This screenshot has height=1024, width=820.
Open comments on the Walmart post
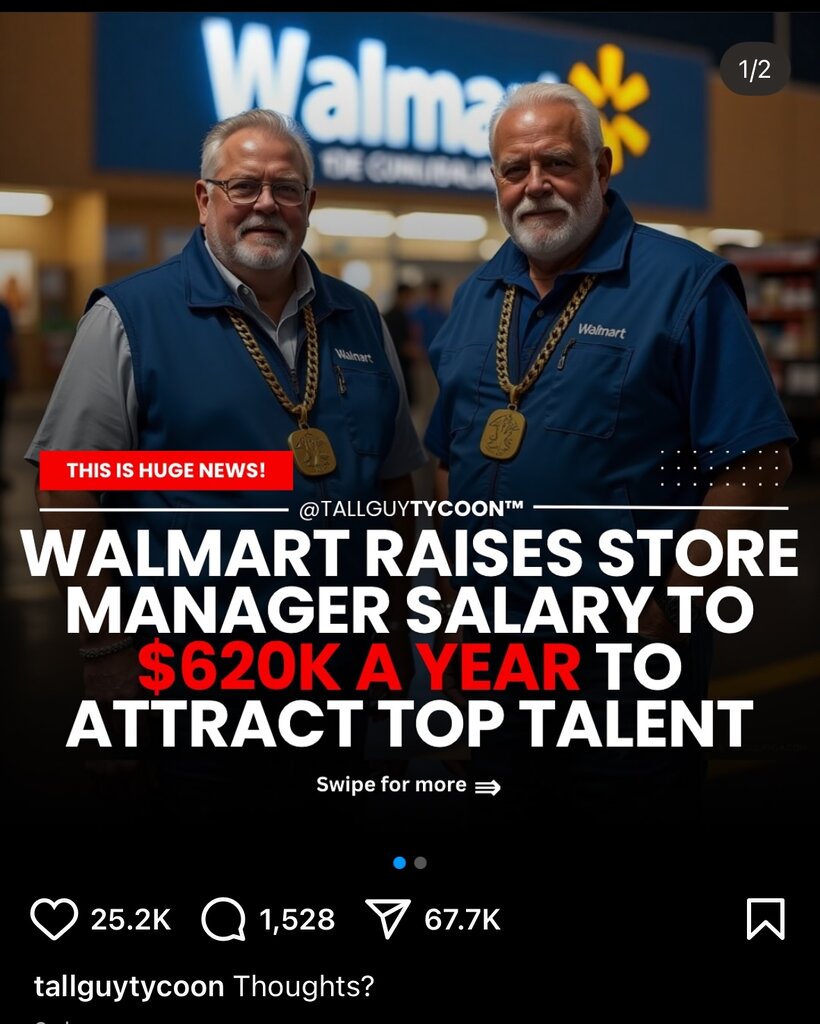223,919
